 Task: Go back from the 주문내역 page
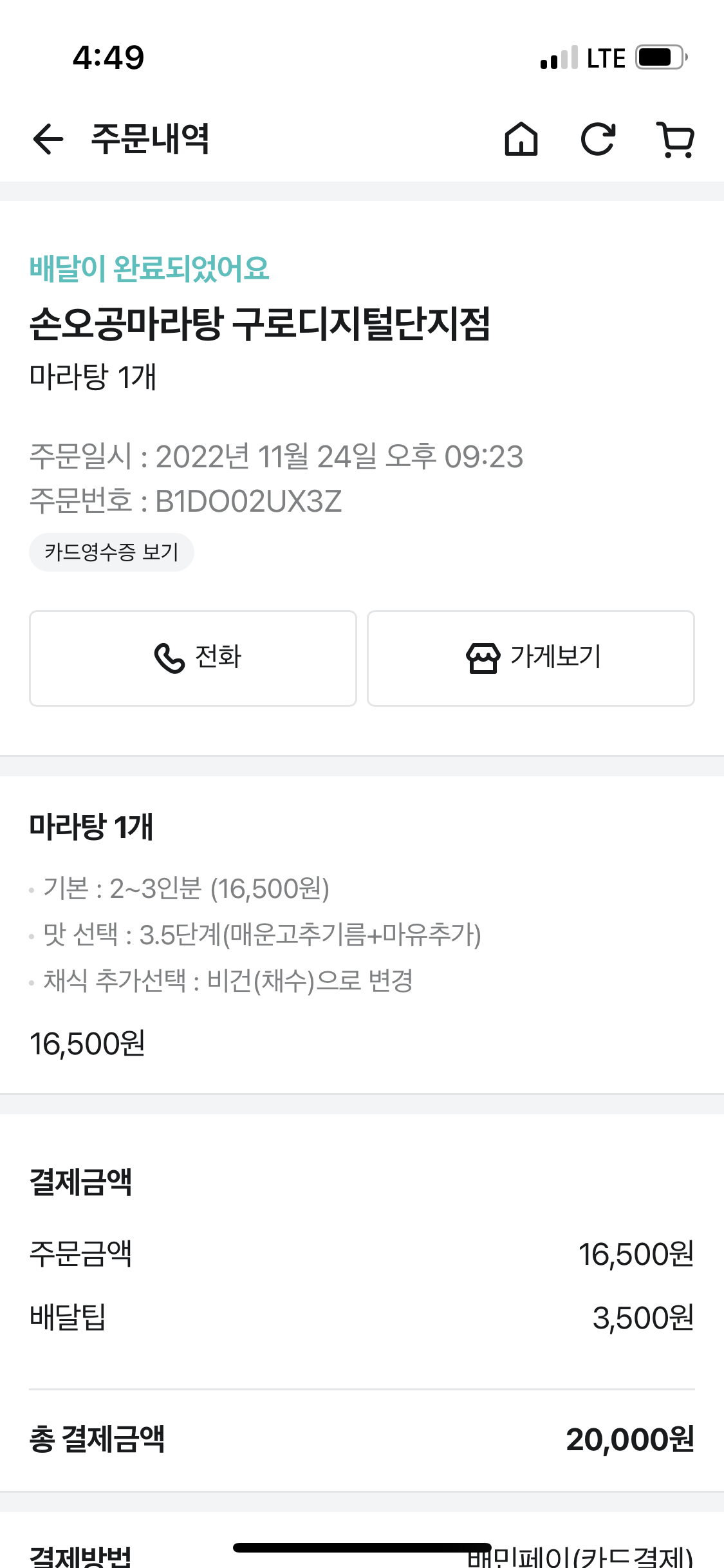click(48, 139)
